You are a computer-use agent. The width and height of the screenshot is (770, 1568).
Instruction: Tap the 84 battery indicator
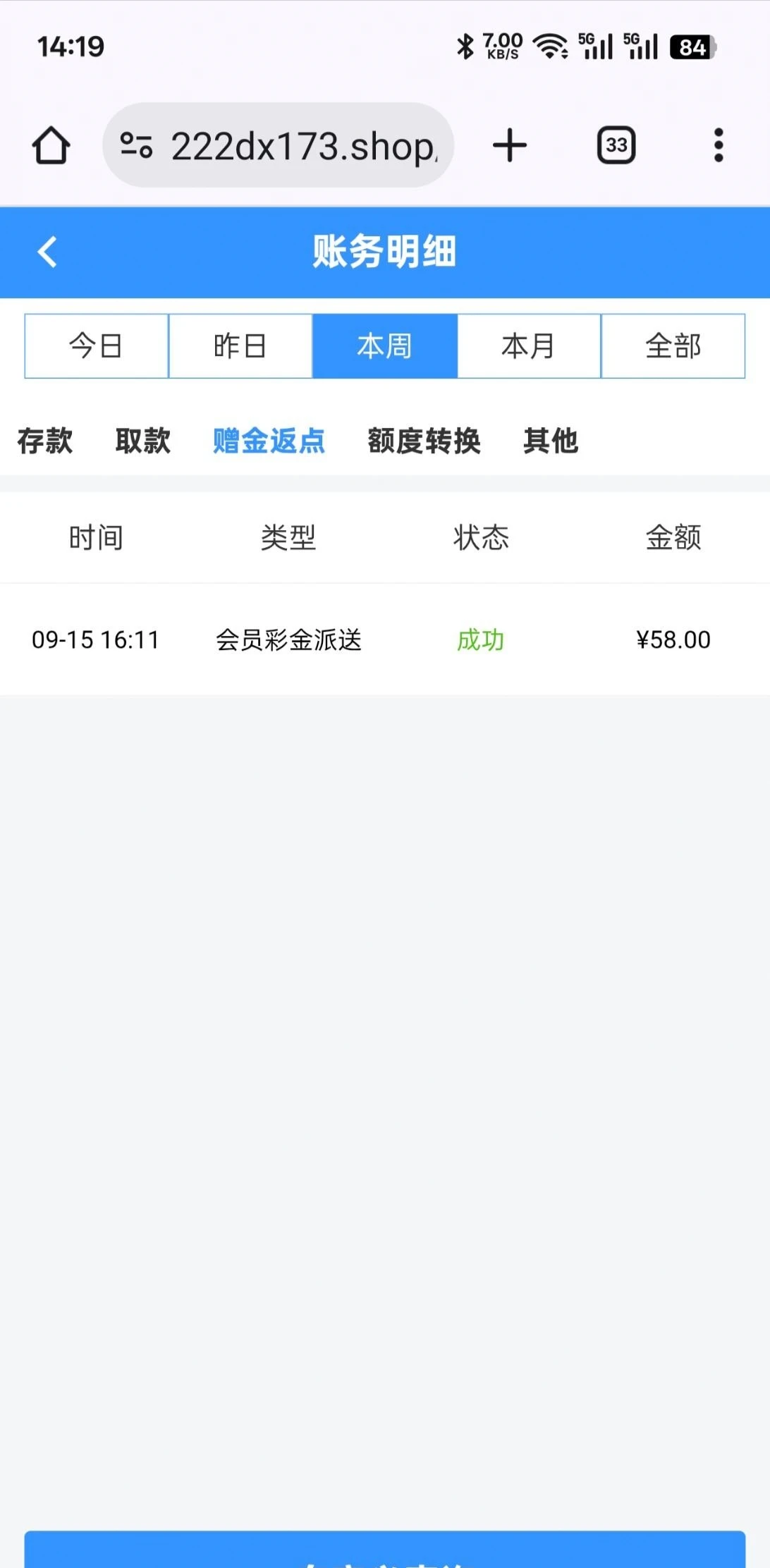(x=692, y=47)
